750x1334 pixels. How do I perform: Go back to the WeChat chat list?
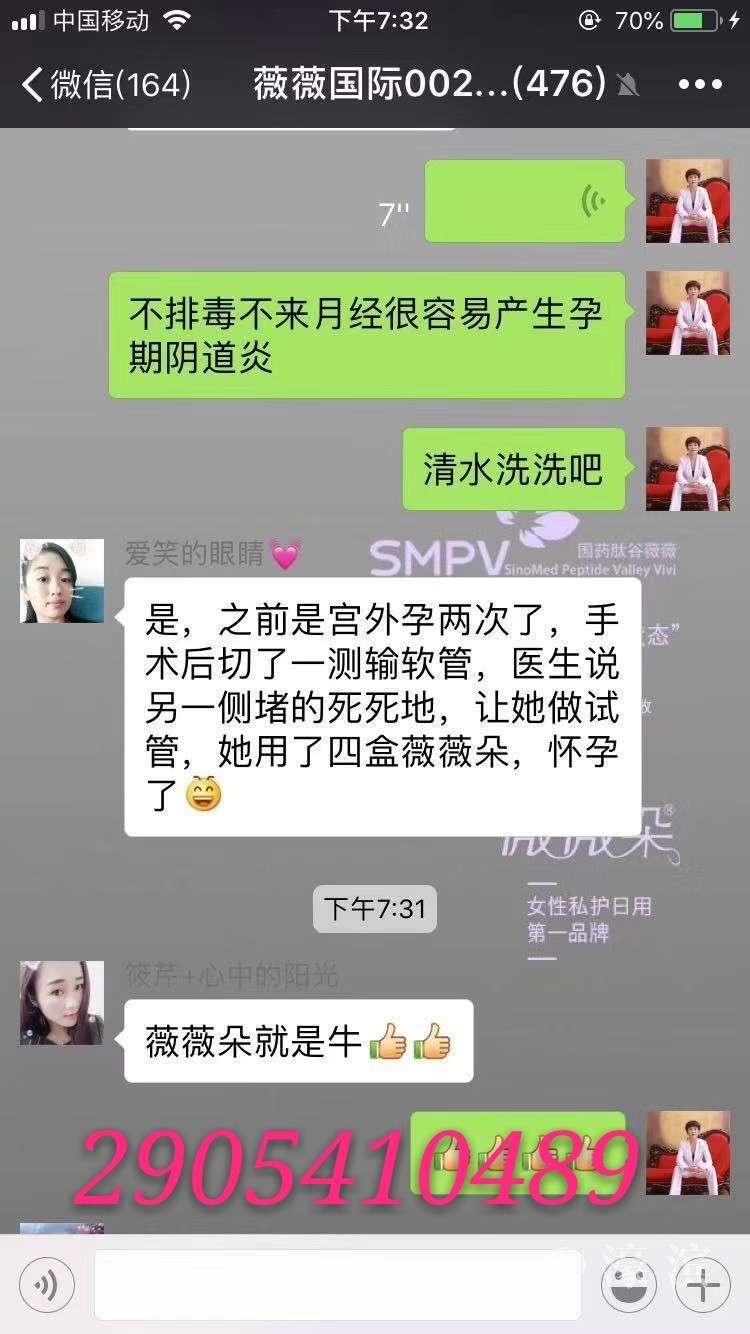pos(105,84)
